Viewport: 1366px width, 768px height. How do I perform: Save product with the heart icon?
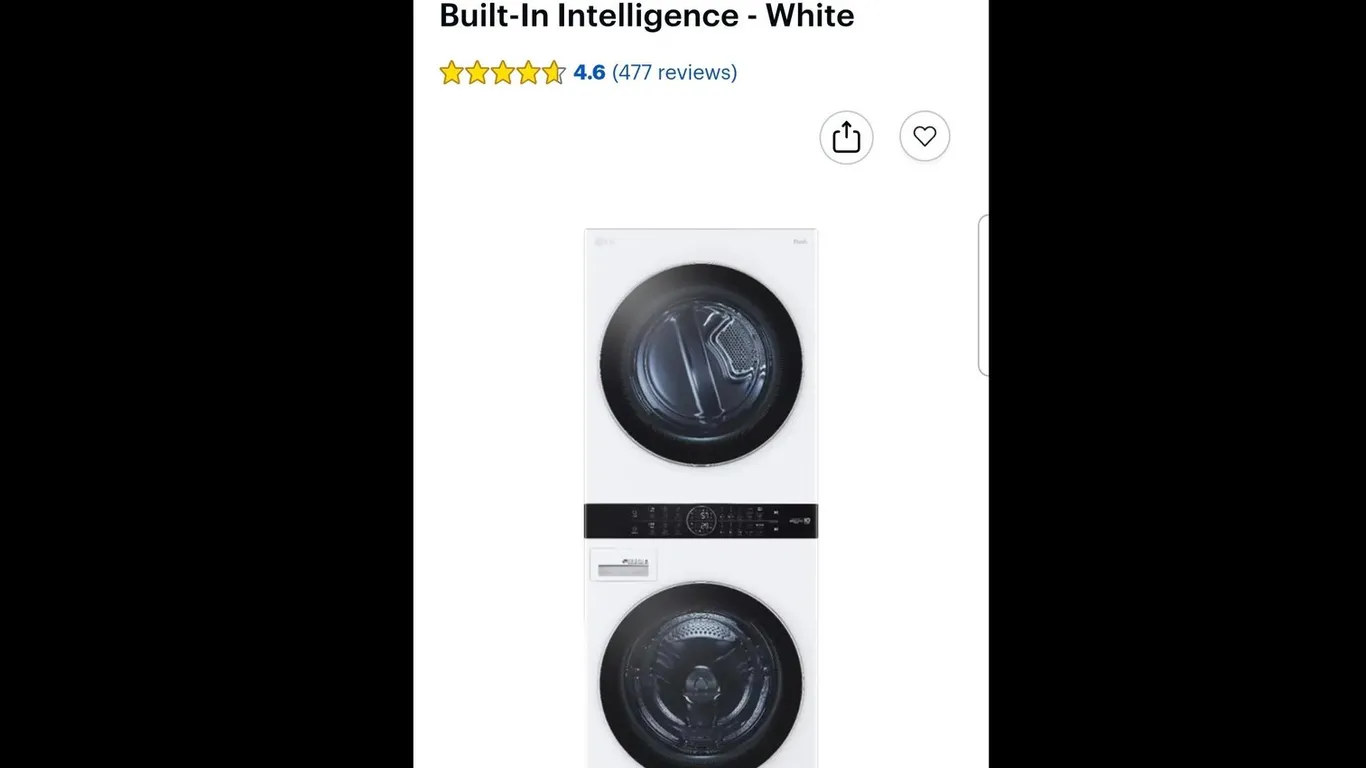click(x=924, y=136)
